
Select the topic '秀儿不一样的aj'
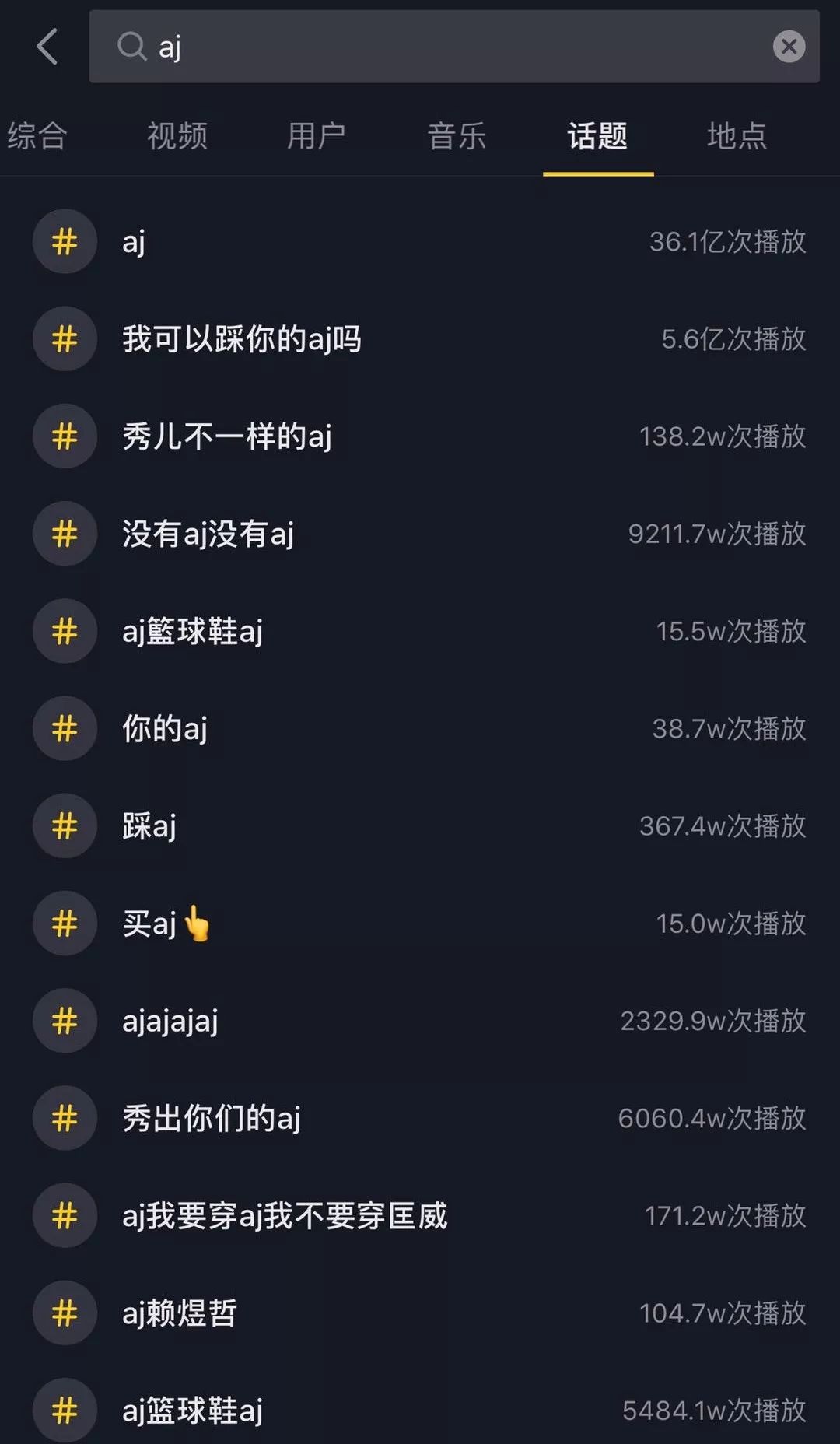click(x=229, y=436)
